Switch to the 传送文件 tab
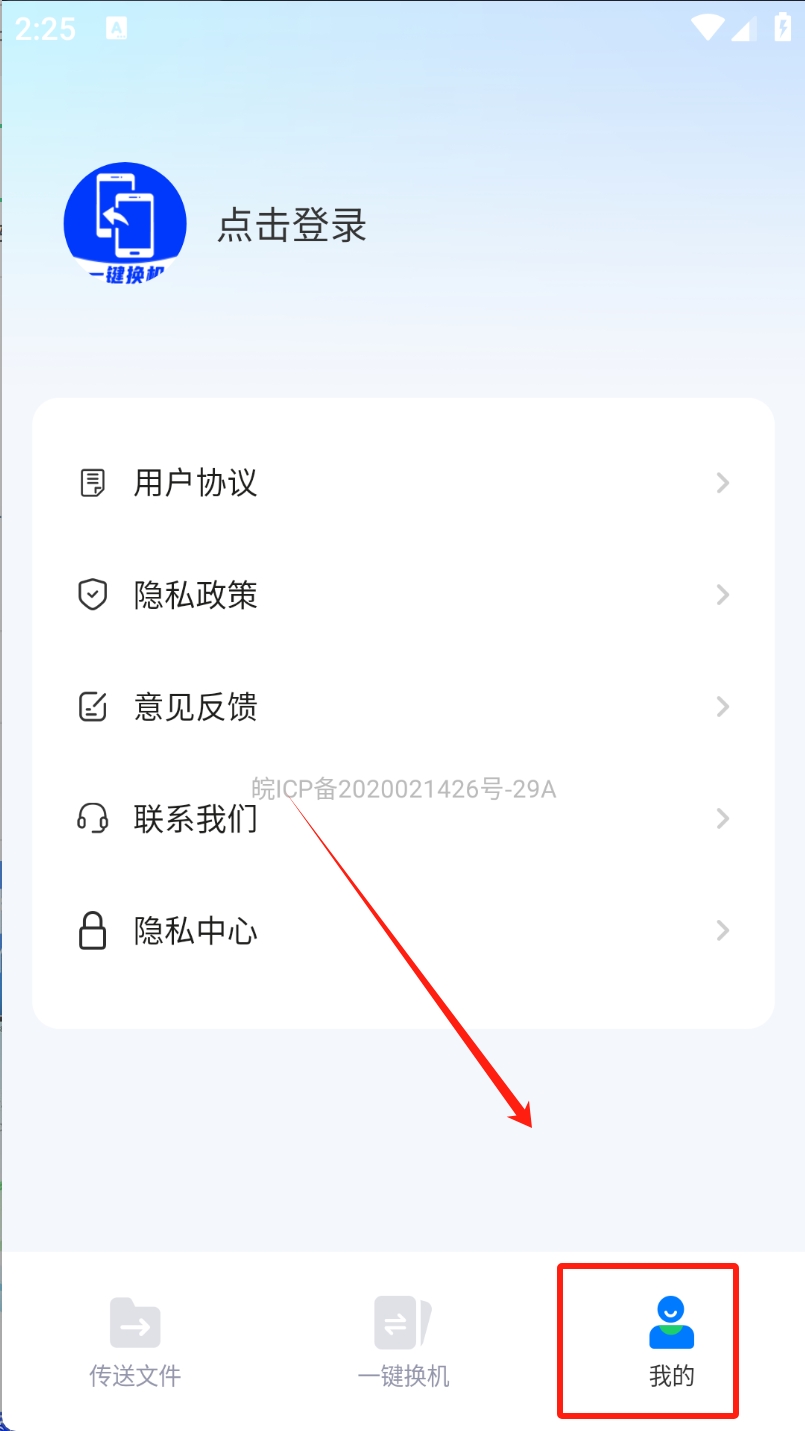The height and width of the screenshot is (1431, 805). click(135, 1341)
